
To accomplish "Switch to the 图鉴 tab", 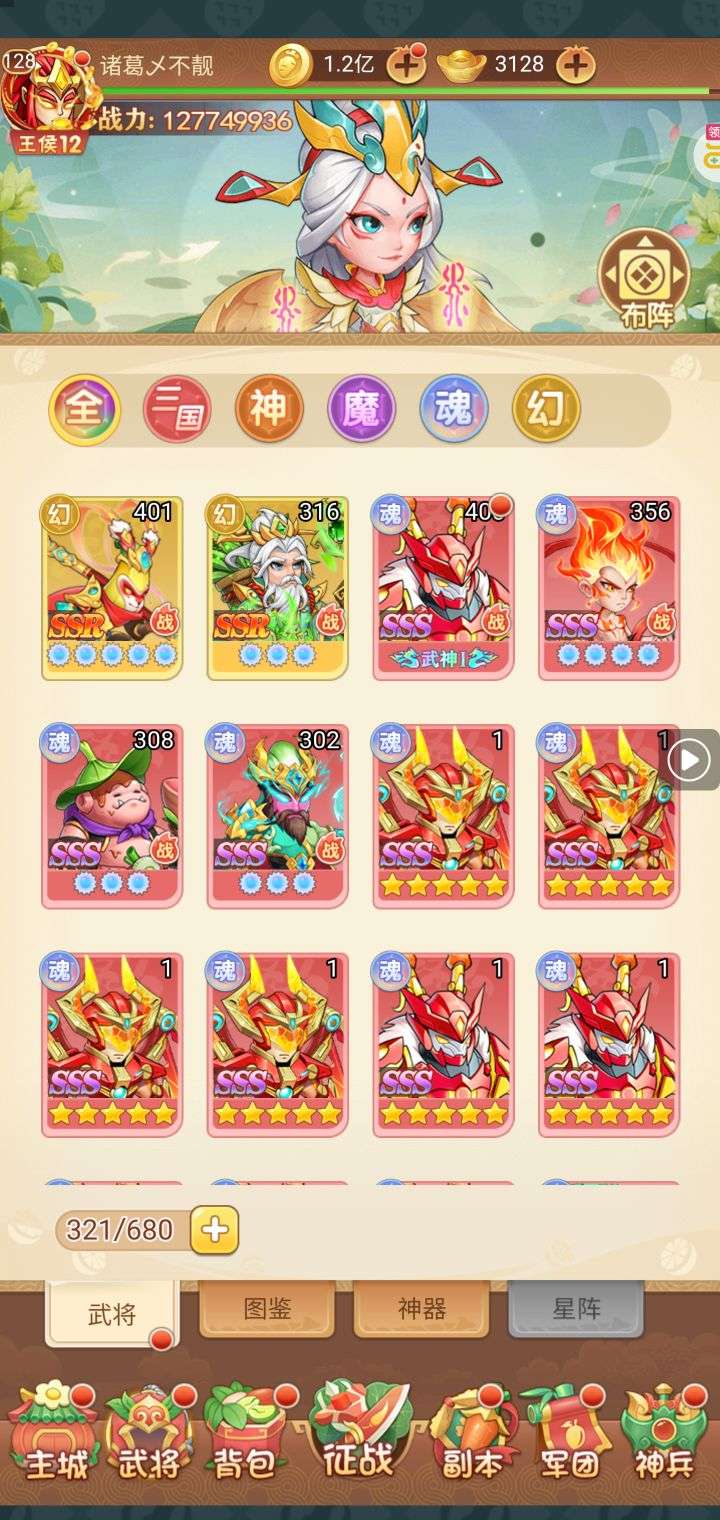I will [267, 1308].
